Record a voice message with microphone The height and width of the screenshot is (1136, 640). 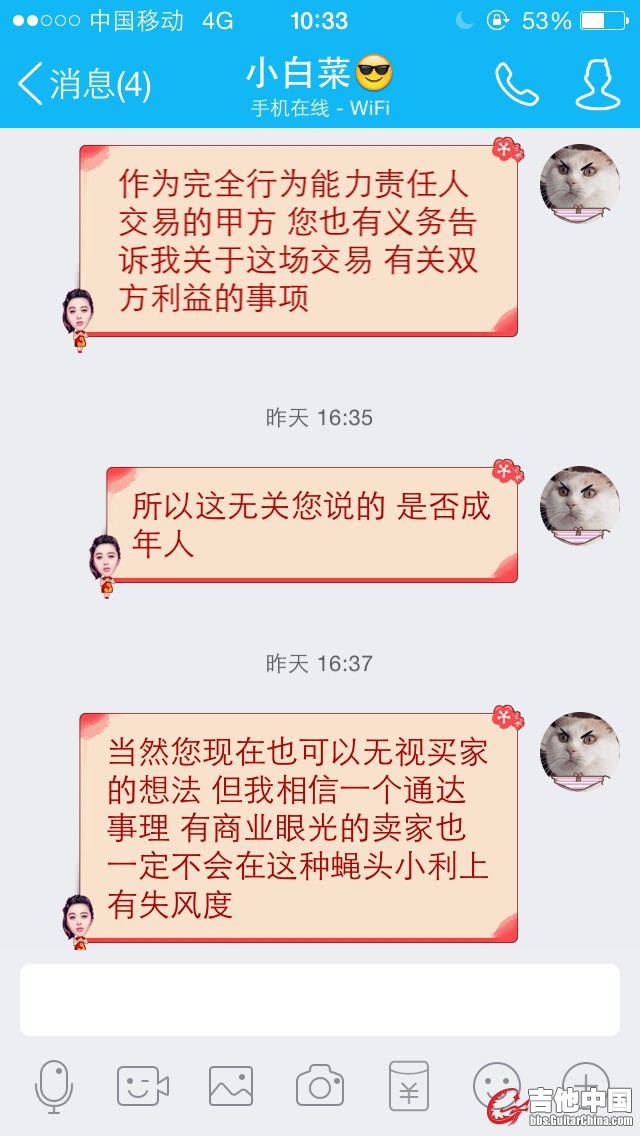[54, 1086]
